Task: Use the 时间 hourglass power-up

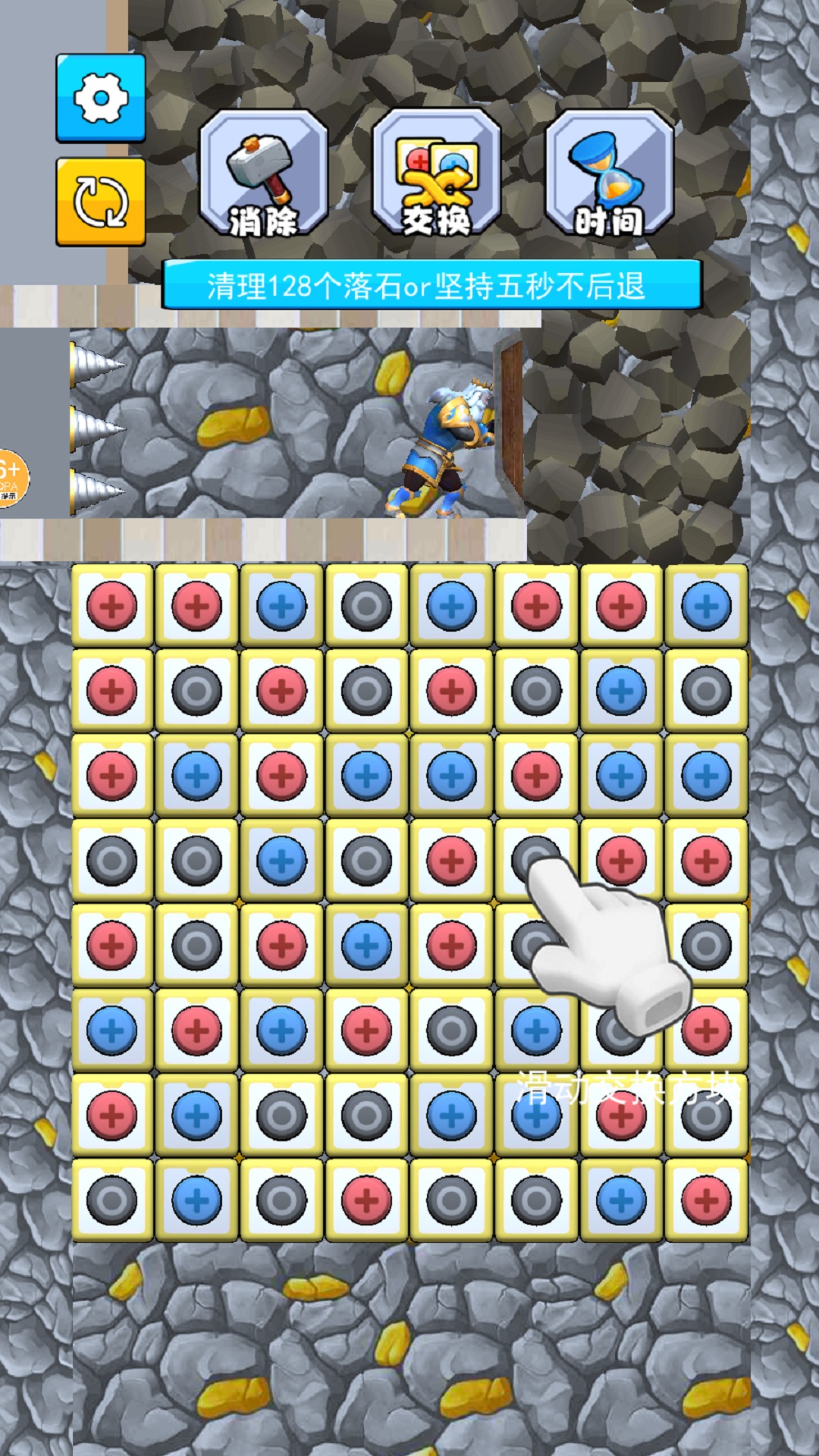Action: [609, 174]
